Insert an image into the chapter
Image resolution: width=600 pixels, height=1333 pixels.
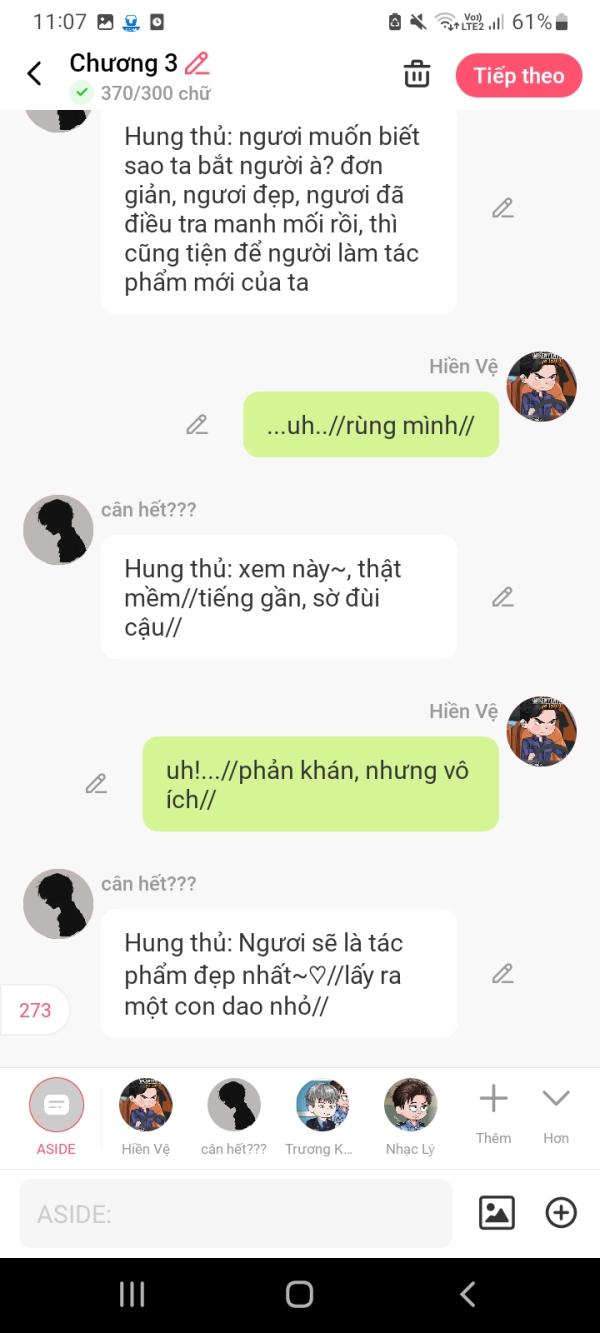[497, 1213]
